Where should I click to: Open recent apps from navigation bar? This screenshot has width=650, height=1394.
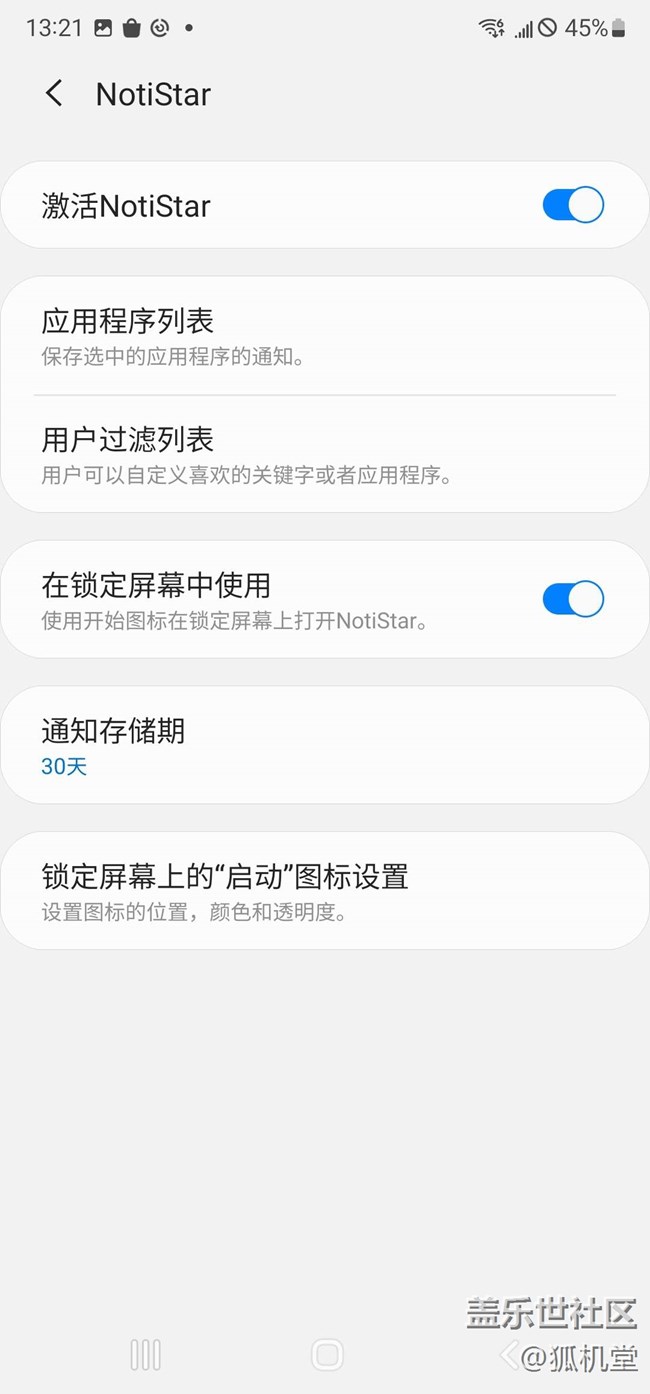(146, 1355)
